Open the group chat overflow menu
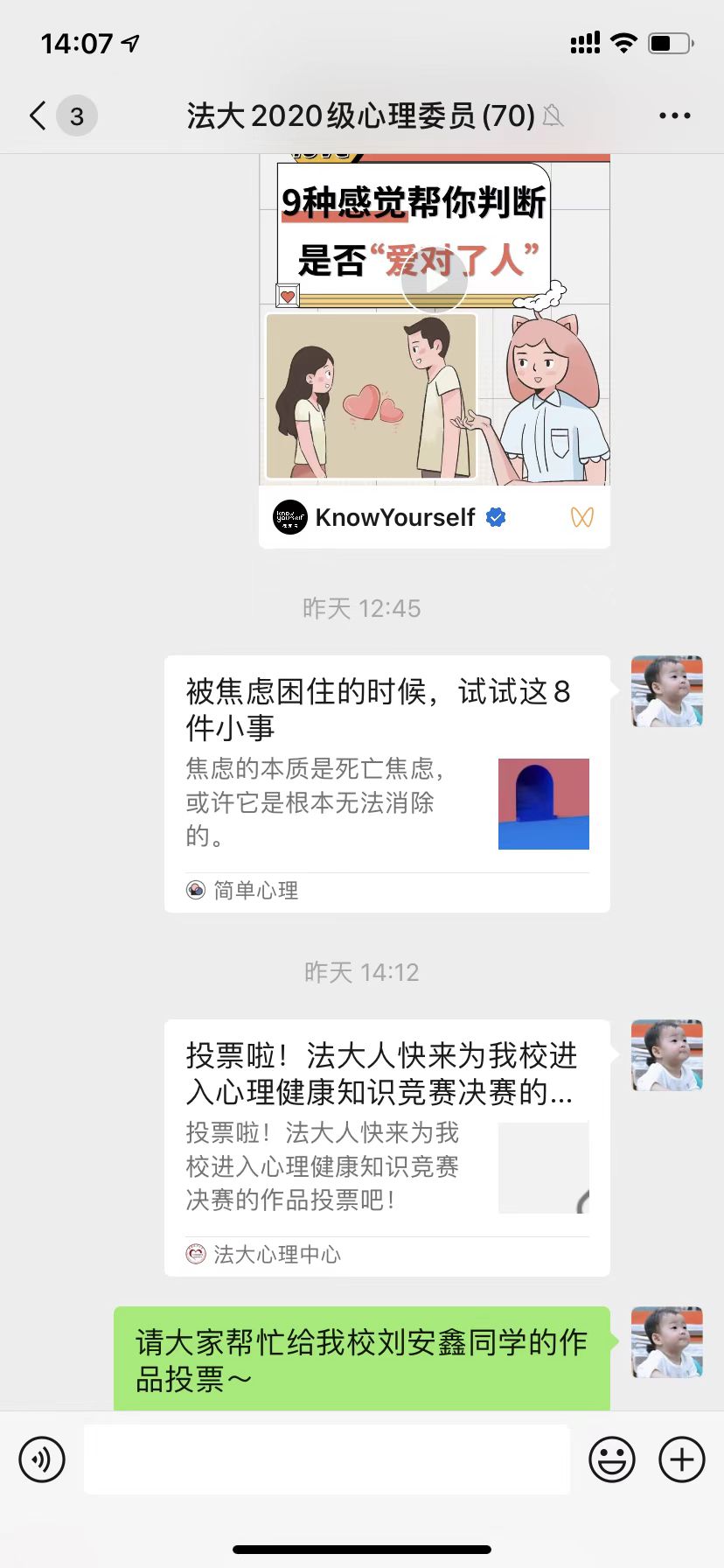Viewport: 724px width, 1568px height. 674,115
